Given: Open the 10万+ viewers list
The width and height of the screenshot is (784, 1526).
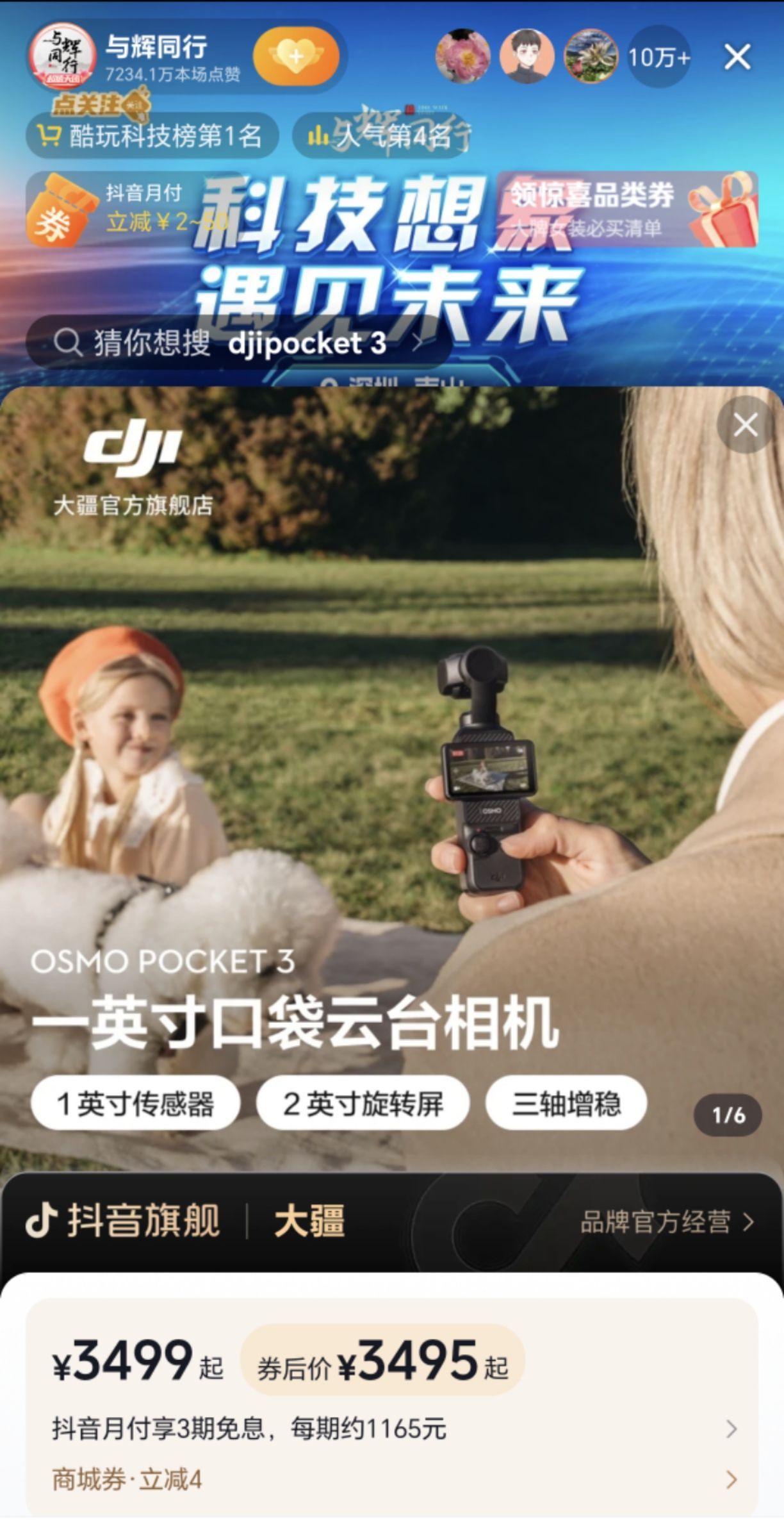Looking at the screenshot, I should tap(658, 57).
